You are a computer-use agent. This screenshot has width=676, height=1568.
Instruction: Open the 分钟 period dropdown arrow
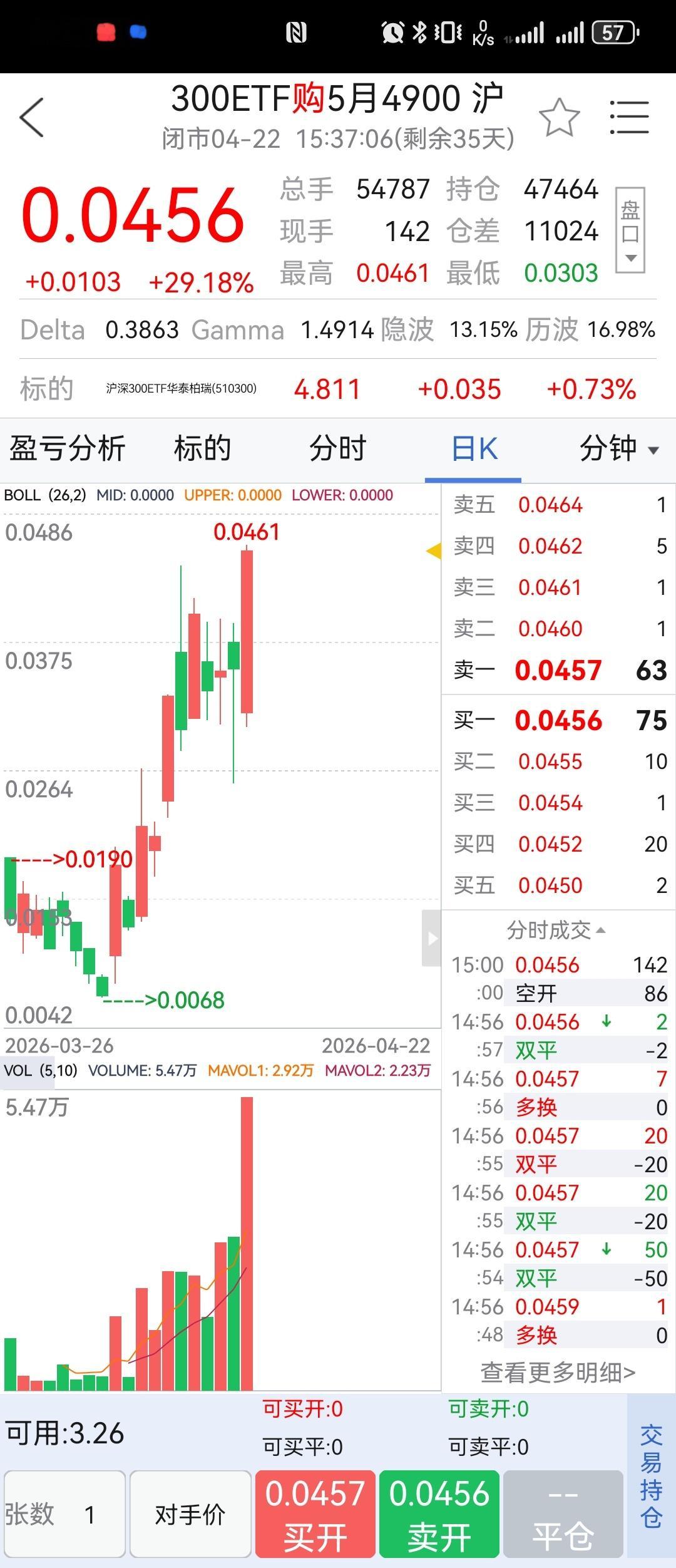click(x=653, y=450)
